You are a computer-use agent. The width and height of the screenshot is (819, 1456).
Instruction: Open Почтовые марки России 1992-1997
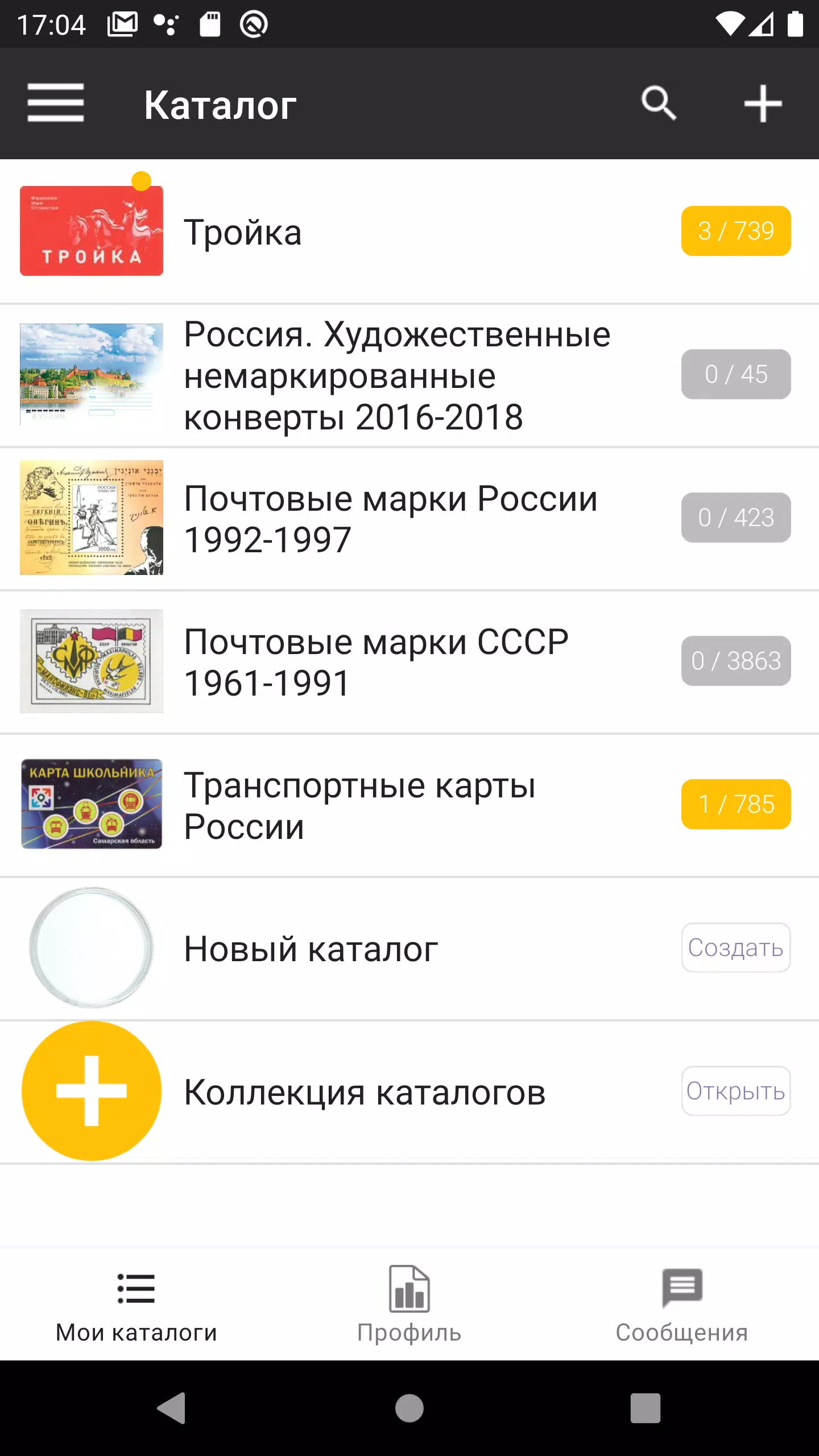click(409, 519)
